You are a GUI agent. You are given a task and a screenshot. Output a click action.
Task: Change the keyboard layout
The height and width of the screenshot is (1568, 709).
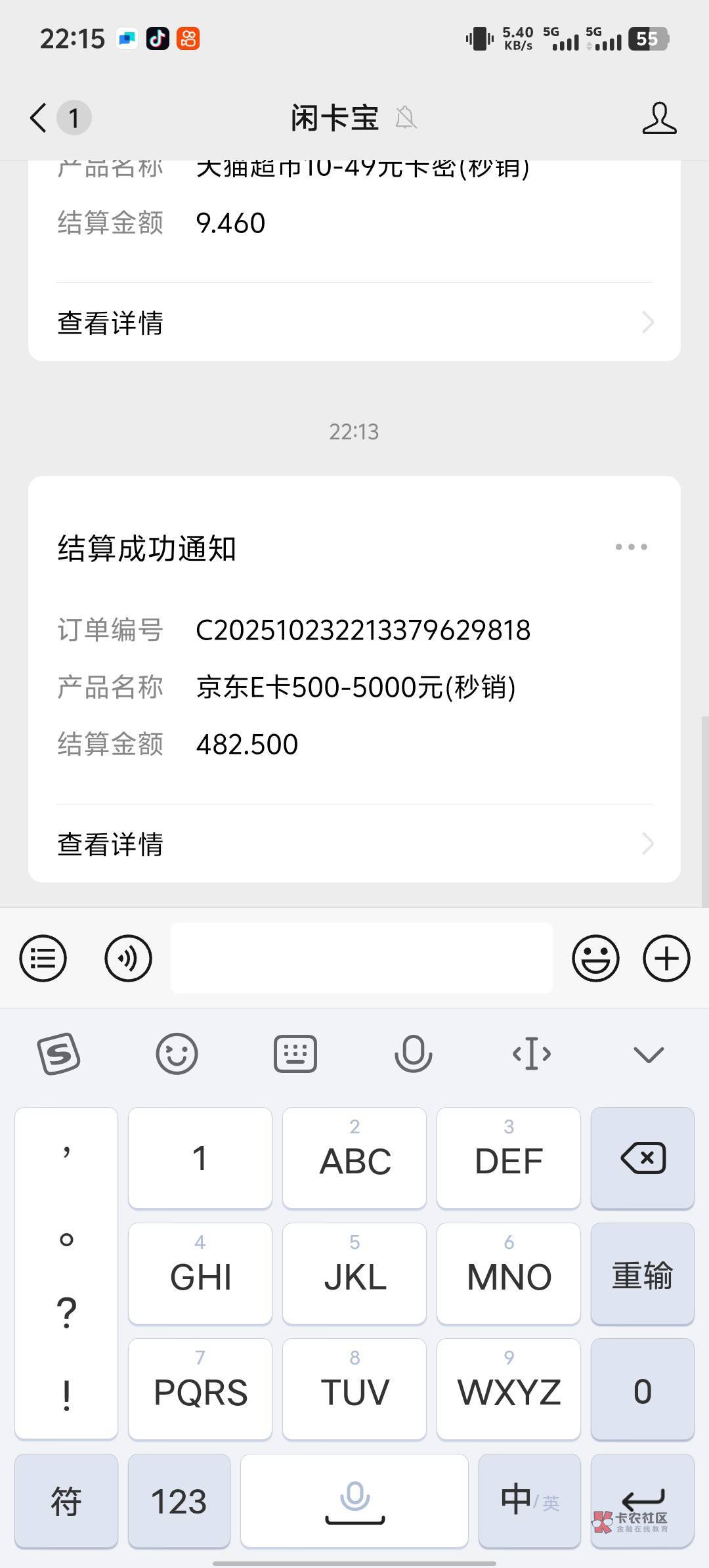pyautogui.click(x=295, y=1054)
